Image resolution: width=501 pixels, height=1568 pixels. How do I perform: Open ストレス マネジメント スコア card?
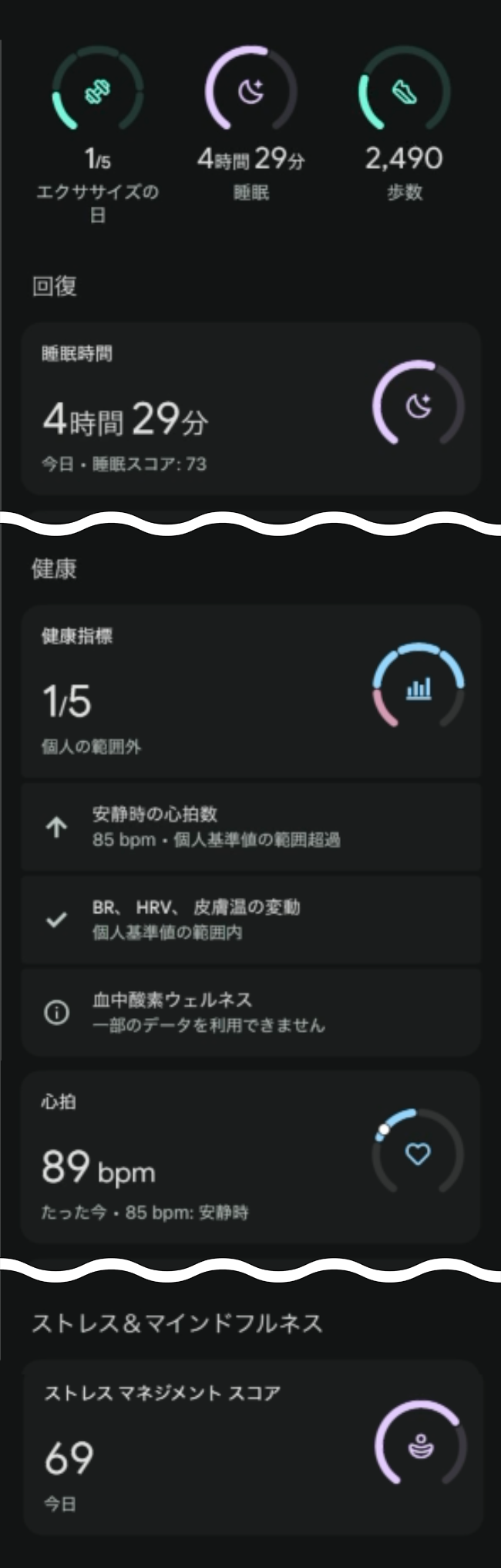pyautogui.click(x=250, y=1448)
